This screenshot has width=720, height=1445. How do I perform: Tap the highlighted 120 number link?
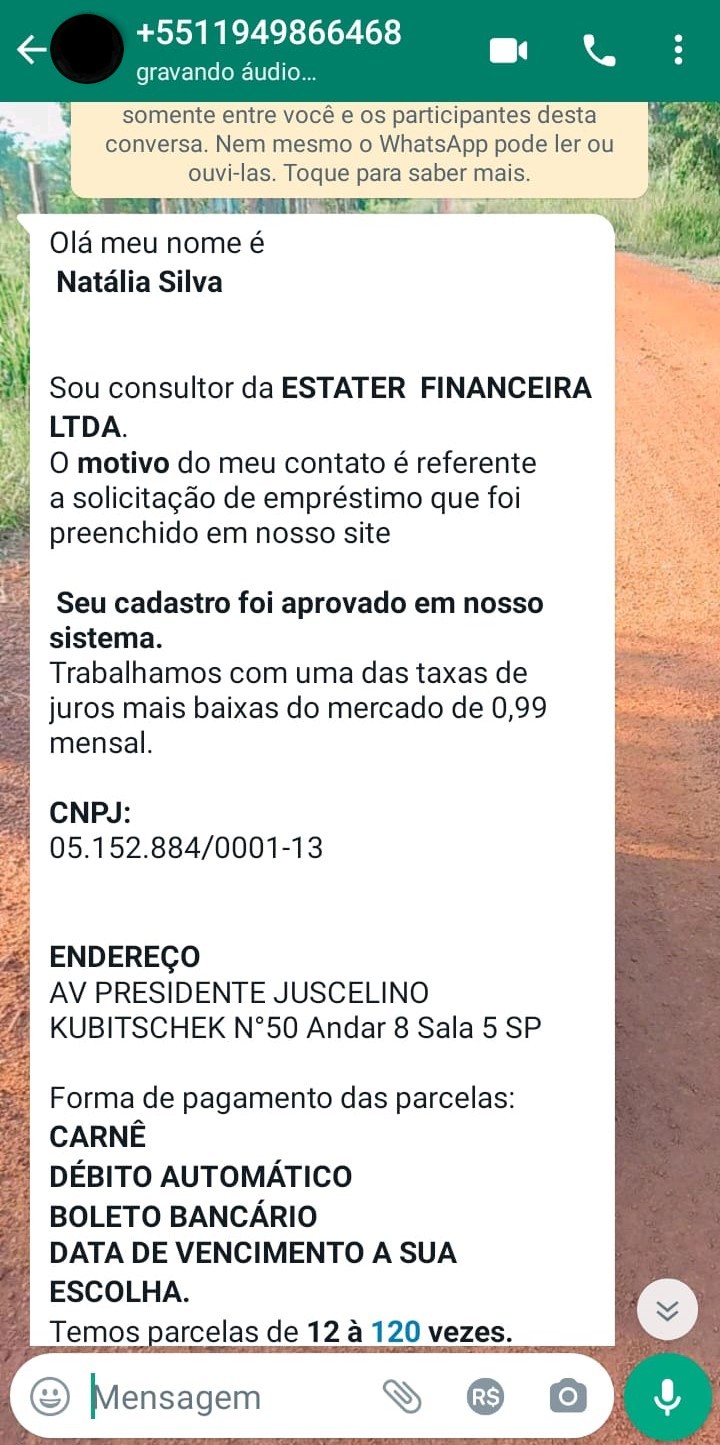pyautogui.click(x=396, y=1332)
